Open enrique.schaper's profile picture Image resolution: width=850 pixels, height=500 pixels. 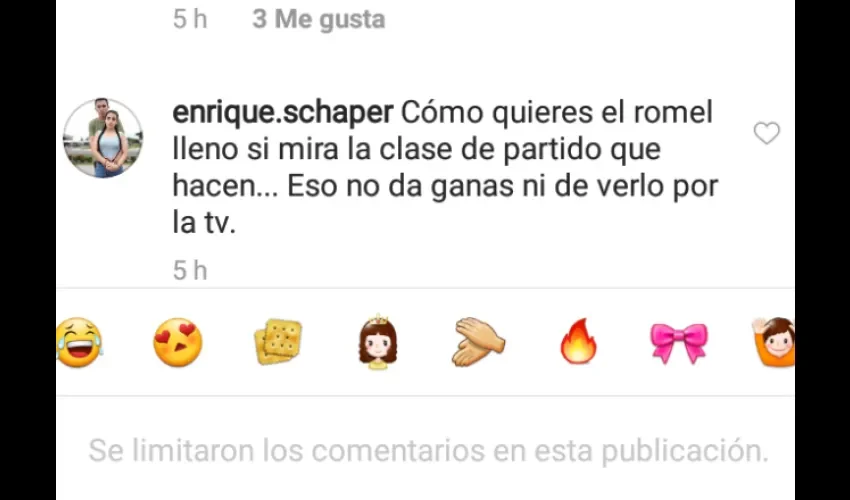[103, 138]
